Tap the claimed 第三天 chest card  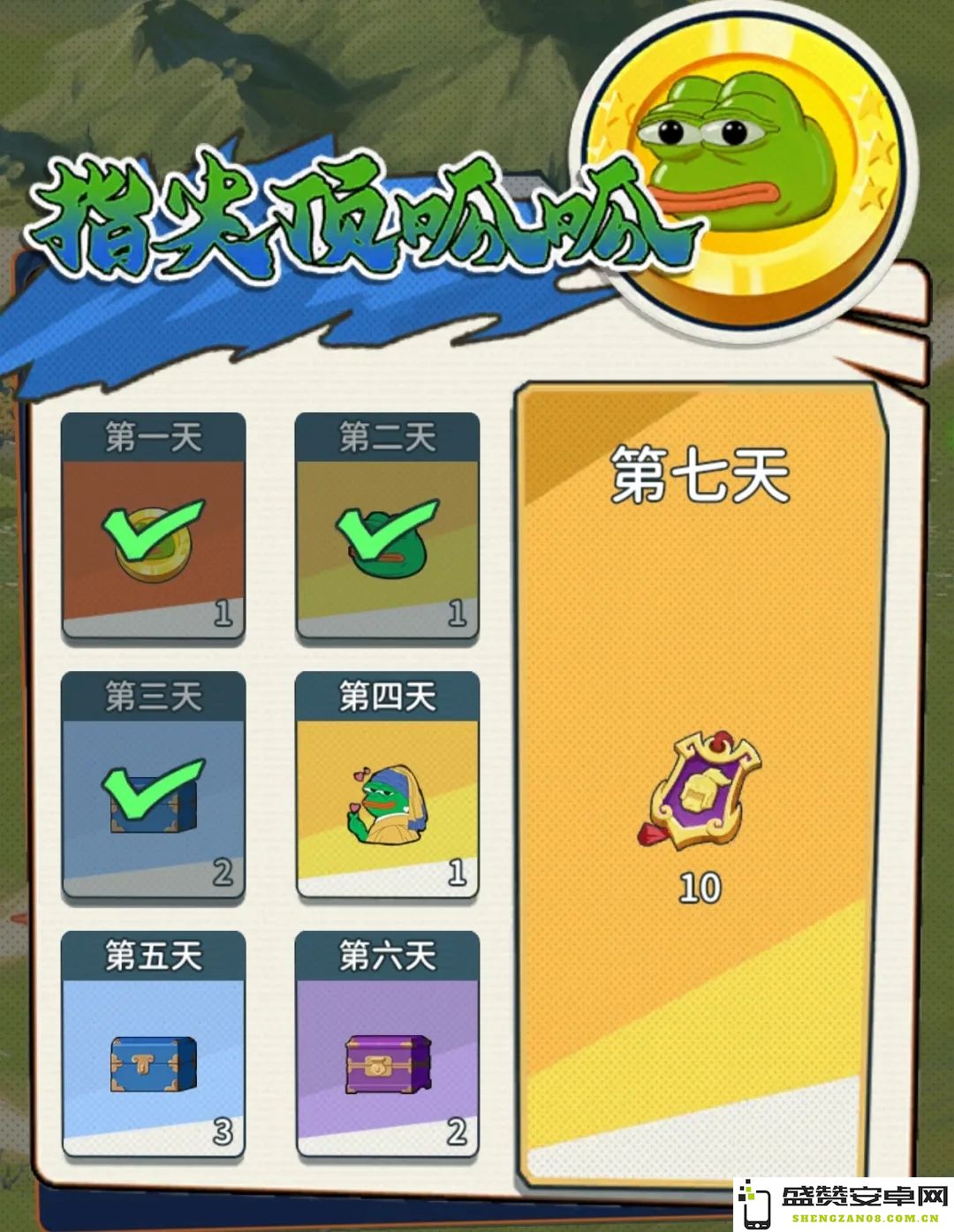tap(154, 787)
